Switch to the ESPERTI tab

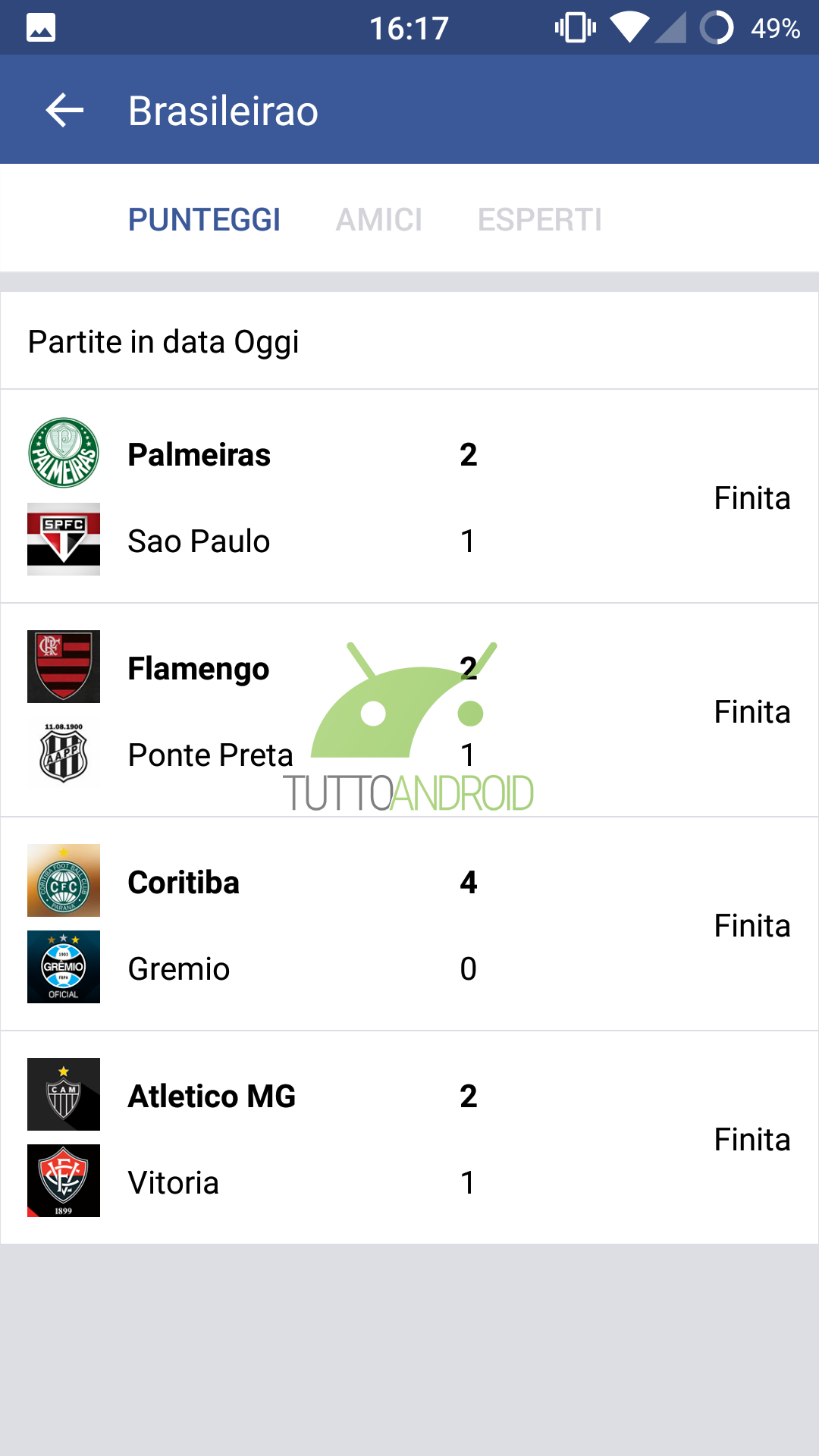(540, 220)
